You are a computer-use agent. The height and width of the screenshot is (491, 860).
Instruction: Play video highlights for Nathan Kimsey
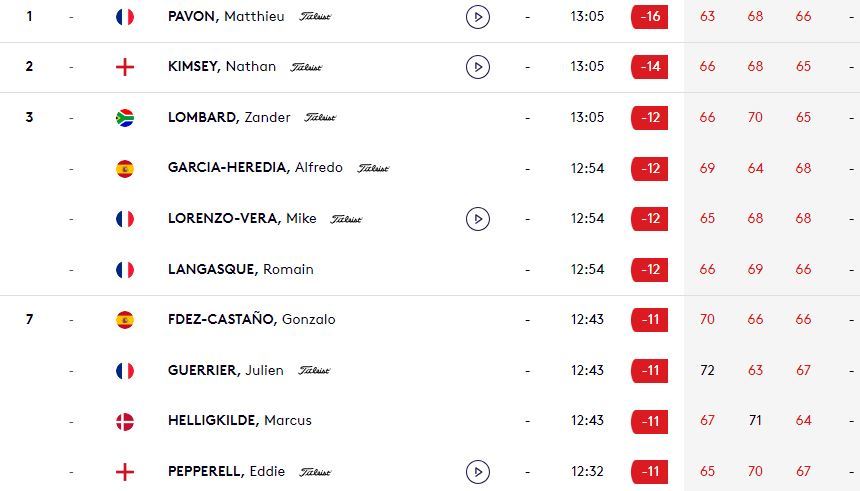pyautogui.click(x=478, y=67)
